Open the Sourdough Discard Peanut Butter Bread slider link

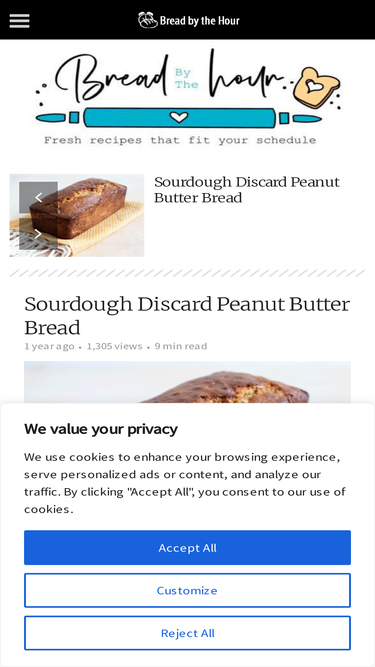click(x=247, y=190)
